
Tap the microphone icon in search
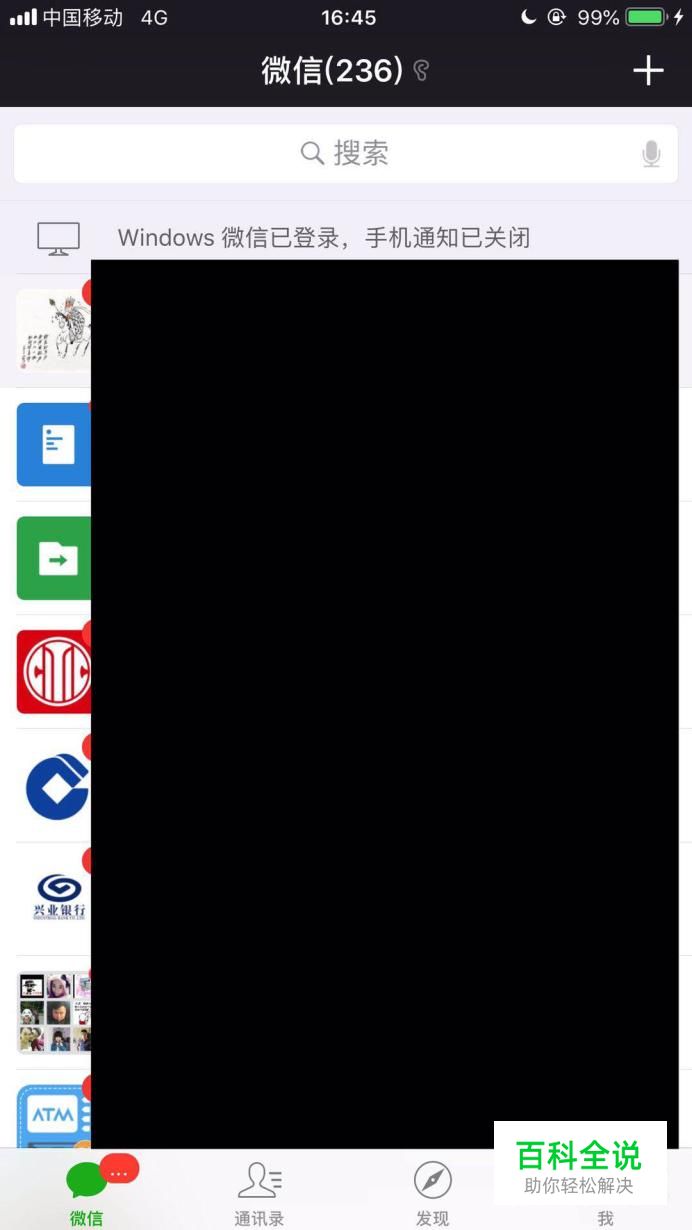tap(651, 154)
